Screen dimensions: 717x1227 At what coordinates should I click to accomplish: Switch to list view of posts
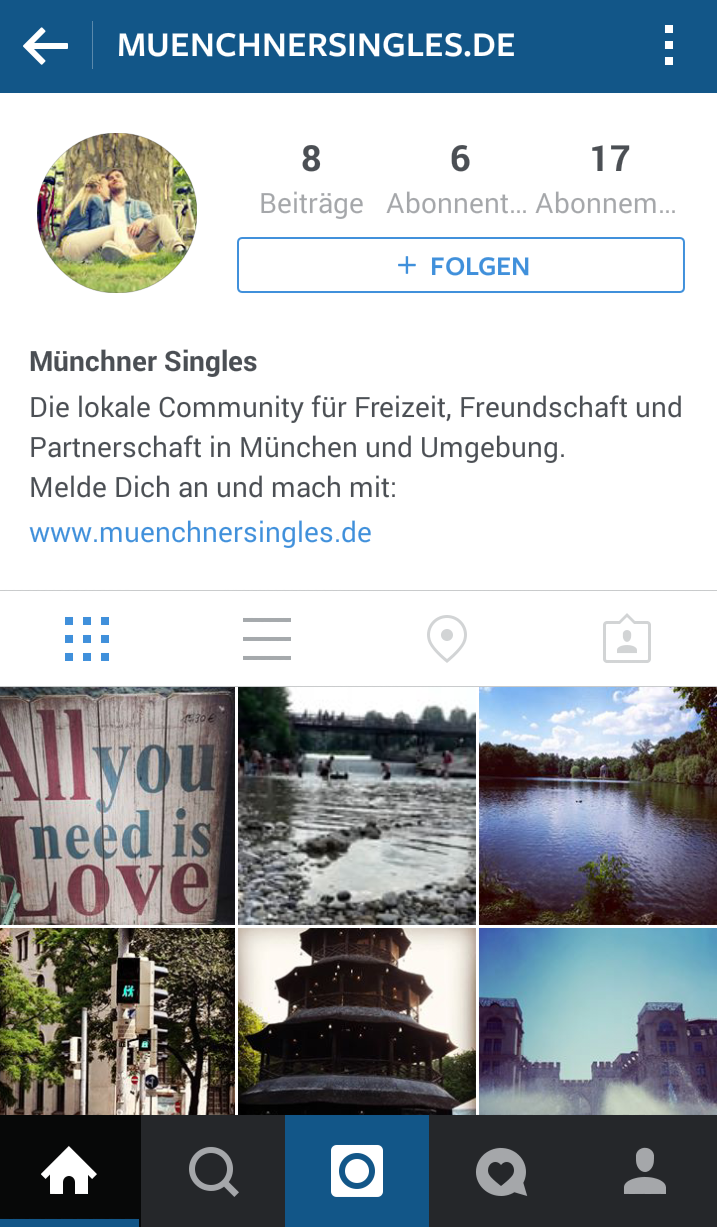267,638
